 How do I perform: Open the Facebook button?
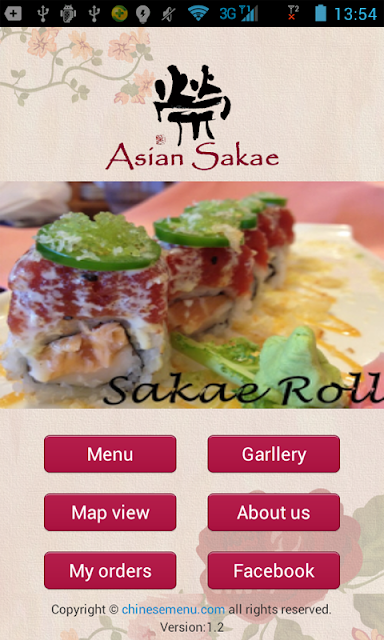point(274,571)
